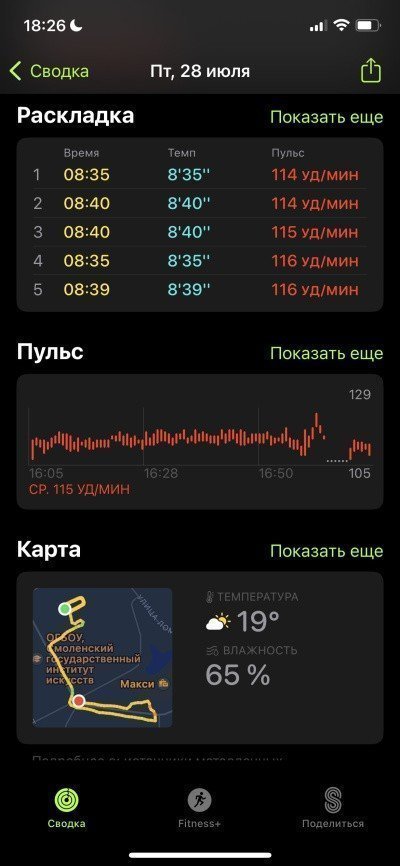Go back to Сводка
Screen dimensions: 400x866
[49, 71]
